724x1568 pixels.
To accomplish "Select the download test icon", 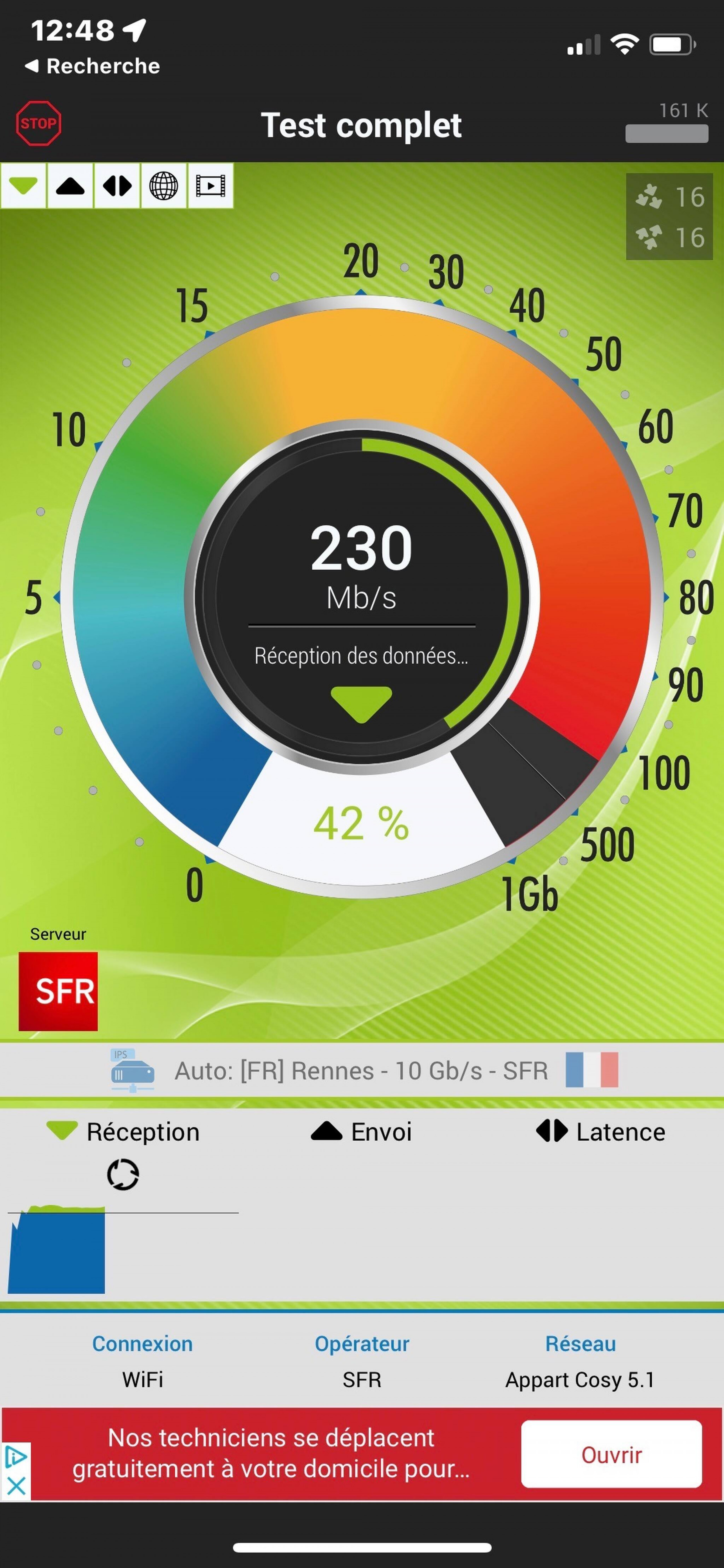I will click(24, 186).
